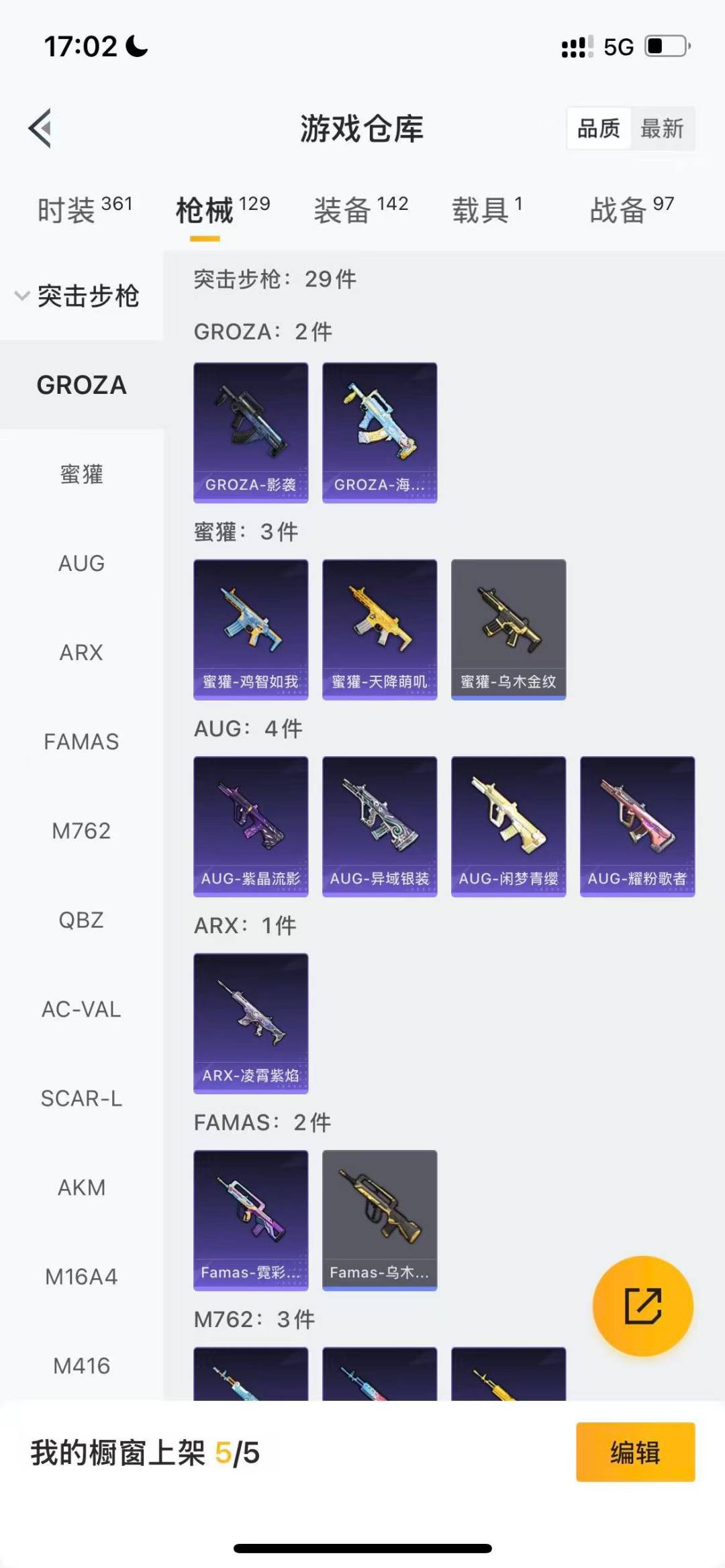This screenshot has width=725, height=1568.
Task: Open the ARX-凌霄紫焰 skin
Action: (250, 1023)
